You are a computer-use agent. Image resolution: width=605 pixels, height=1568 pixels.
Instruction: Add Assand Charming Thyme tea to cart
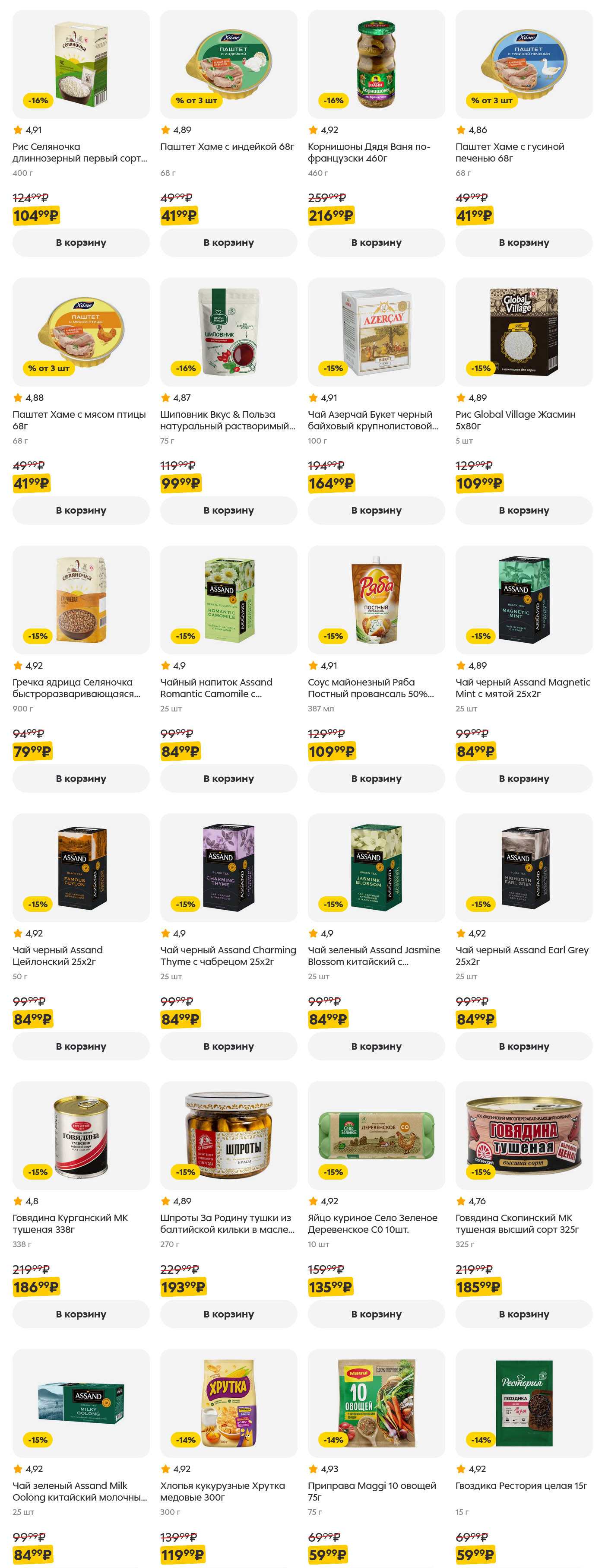(228, 1046)
